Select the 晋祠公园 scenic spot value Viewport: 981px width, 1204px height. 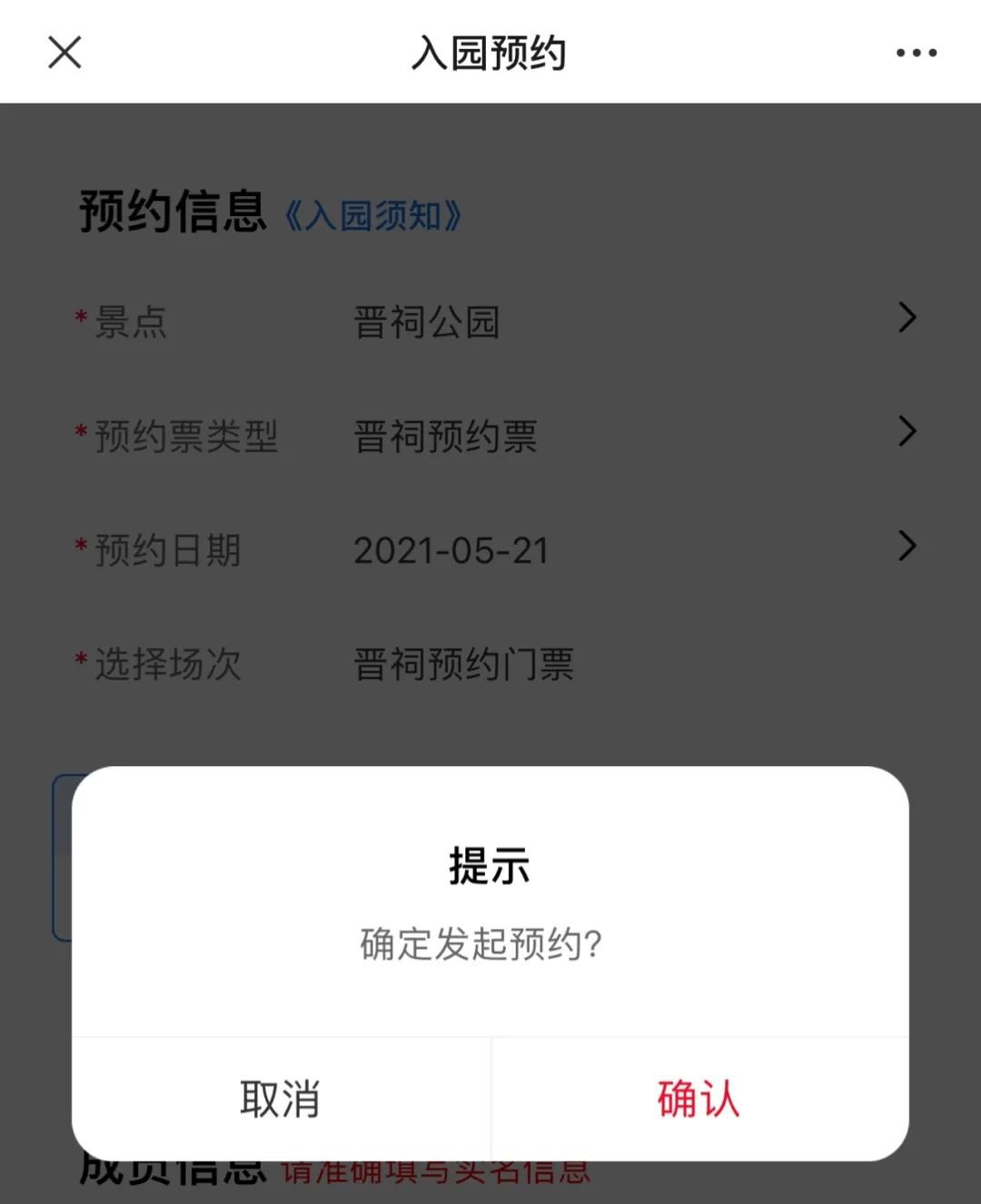427,322
